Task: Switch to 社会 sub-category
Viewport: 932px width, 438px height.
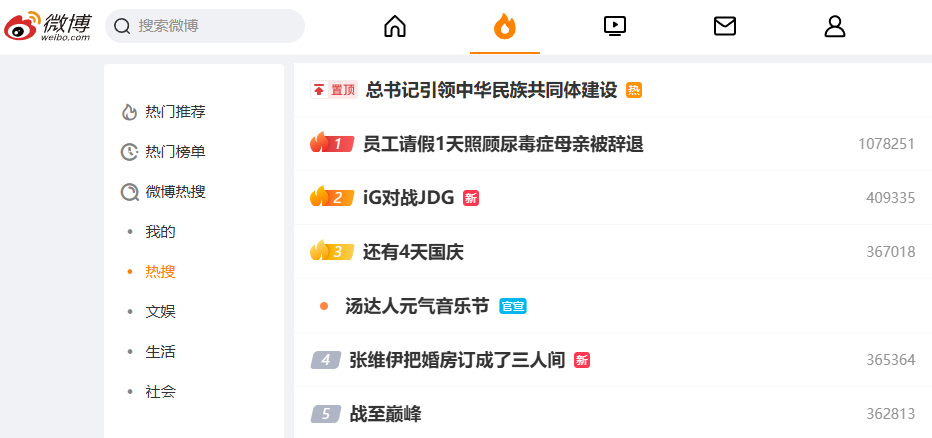Action: coord(160,392)
